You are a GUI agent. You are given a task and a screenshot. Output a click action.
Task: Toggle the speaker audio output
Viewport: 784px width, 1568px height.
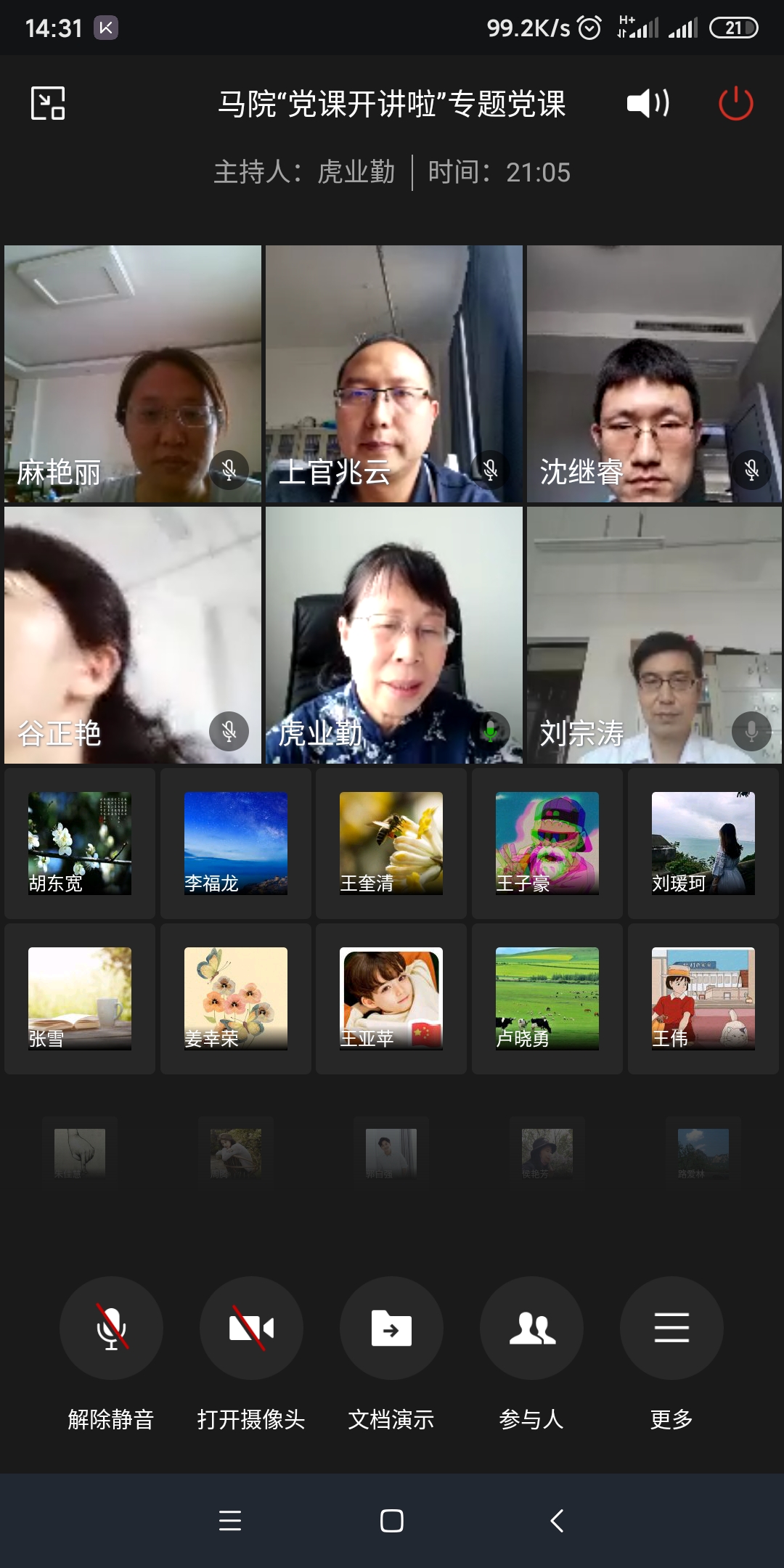coord(648,103)
